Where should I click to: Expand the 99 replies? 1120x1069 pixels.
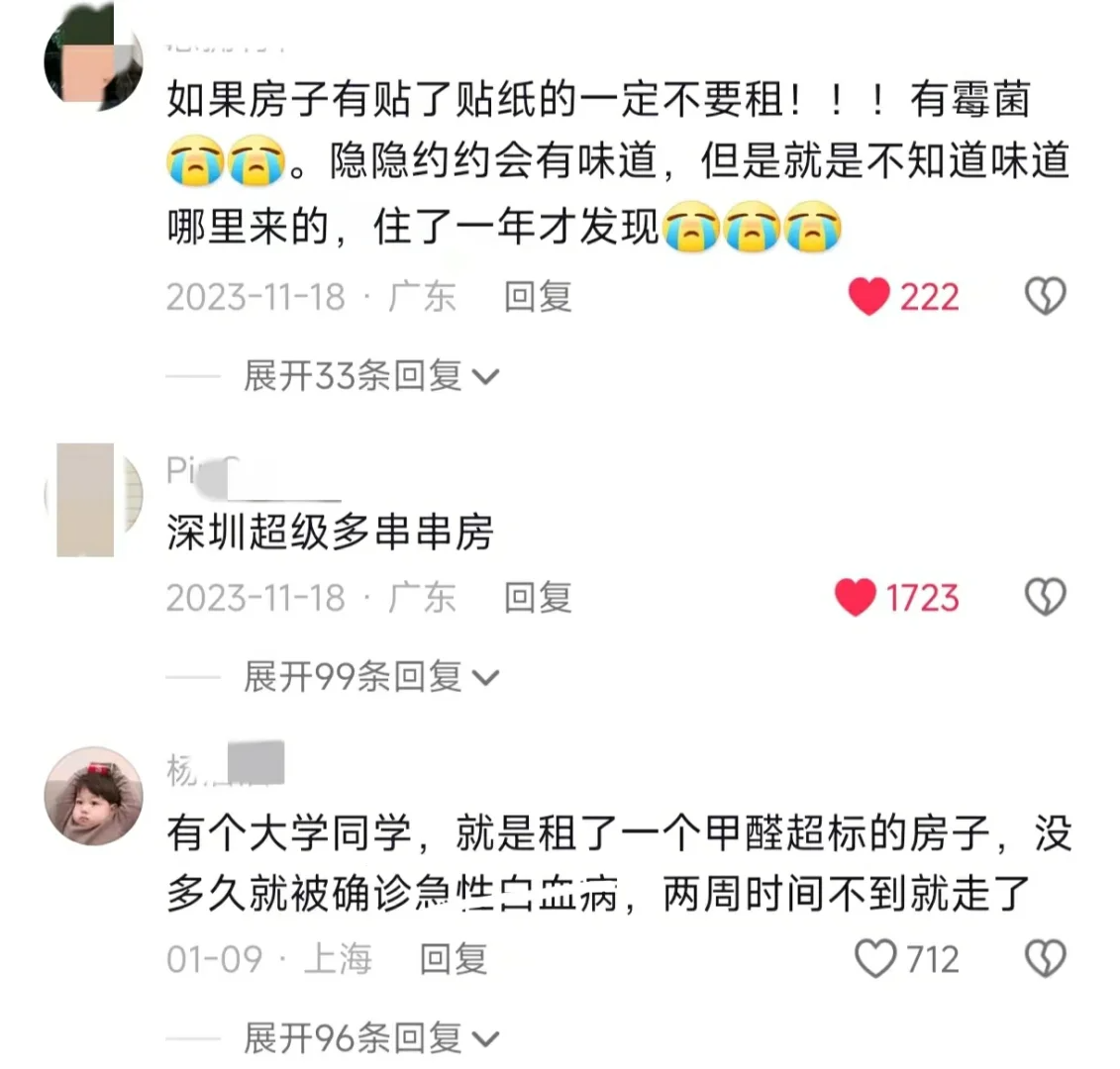coord(371,677)
